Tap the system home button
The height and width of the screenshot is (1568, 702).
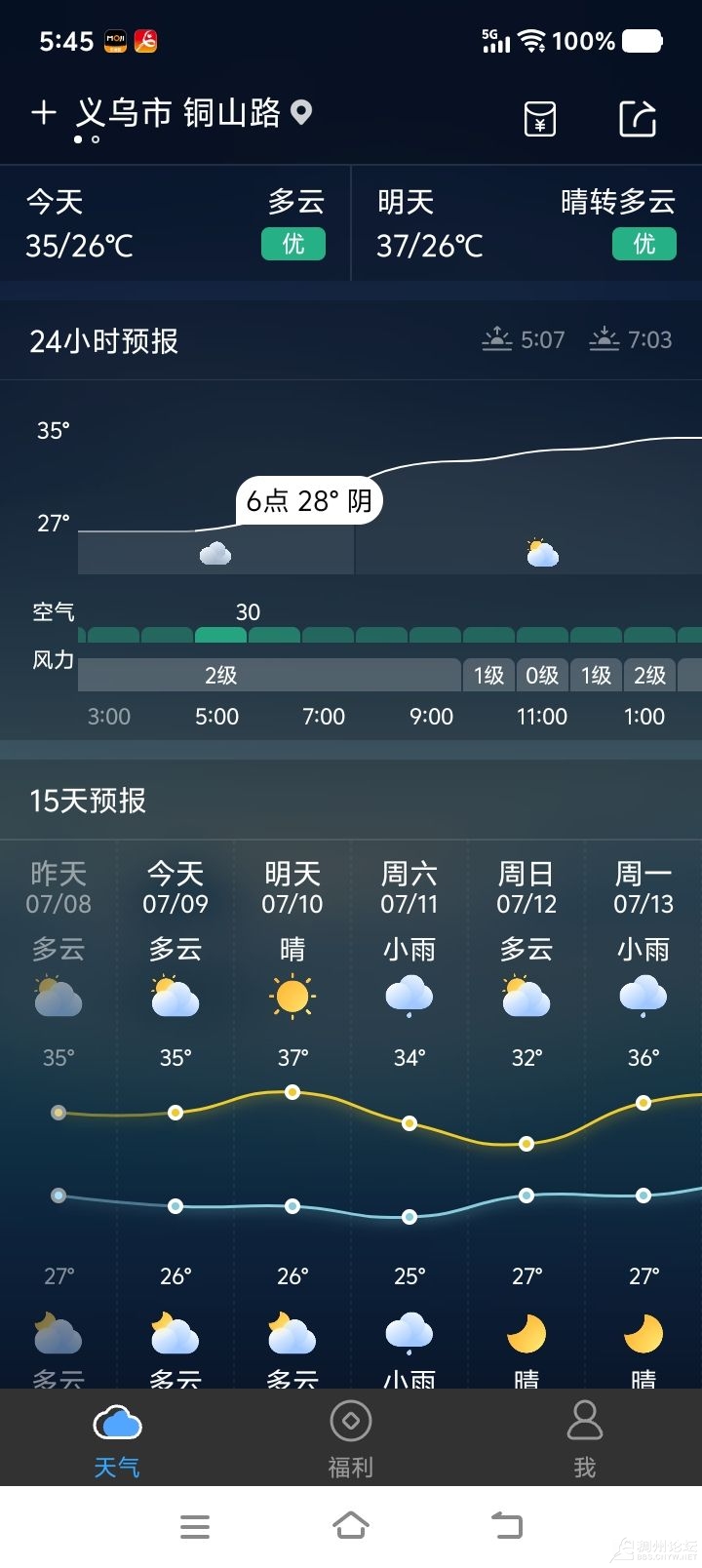tap(351, 1526)
